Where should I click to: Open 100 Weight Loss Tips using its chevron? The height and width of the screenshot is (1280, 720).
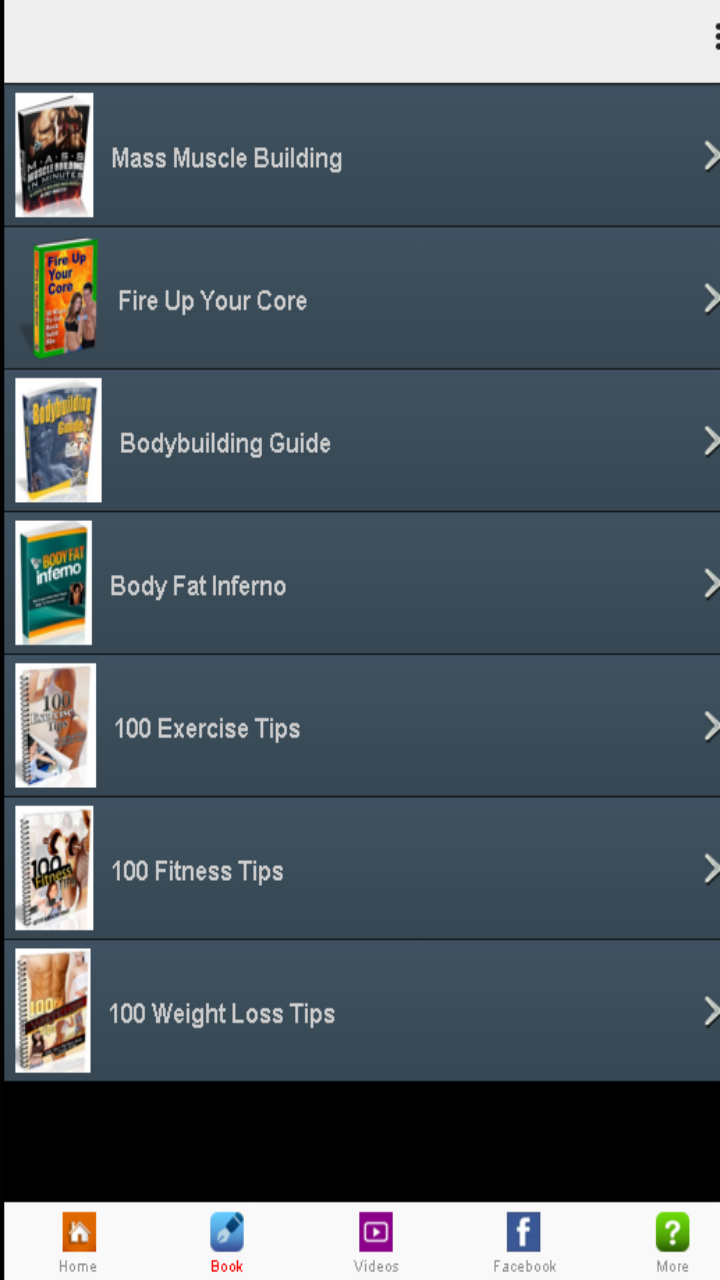[711, 1010]
